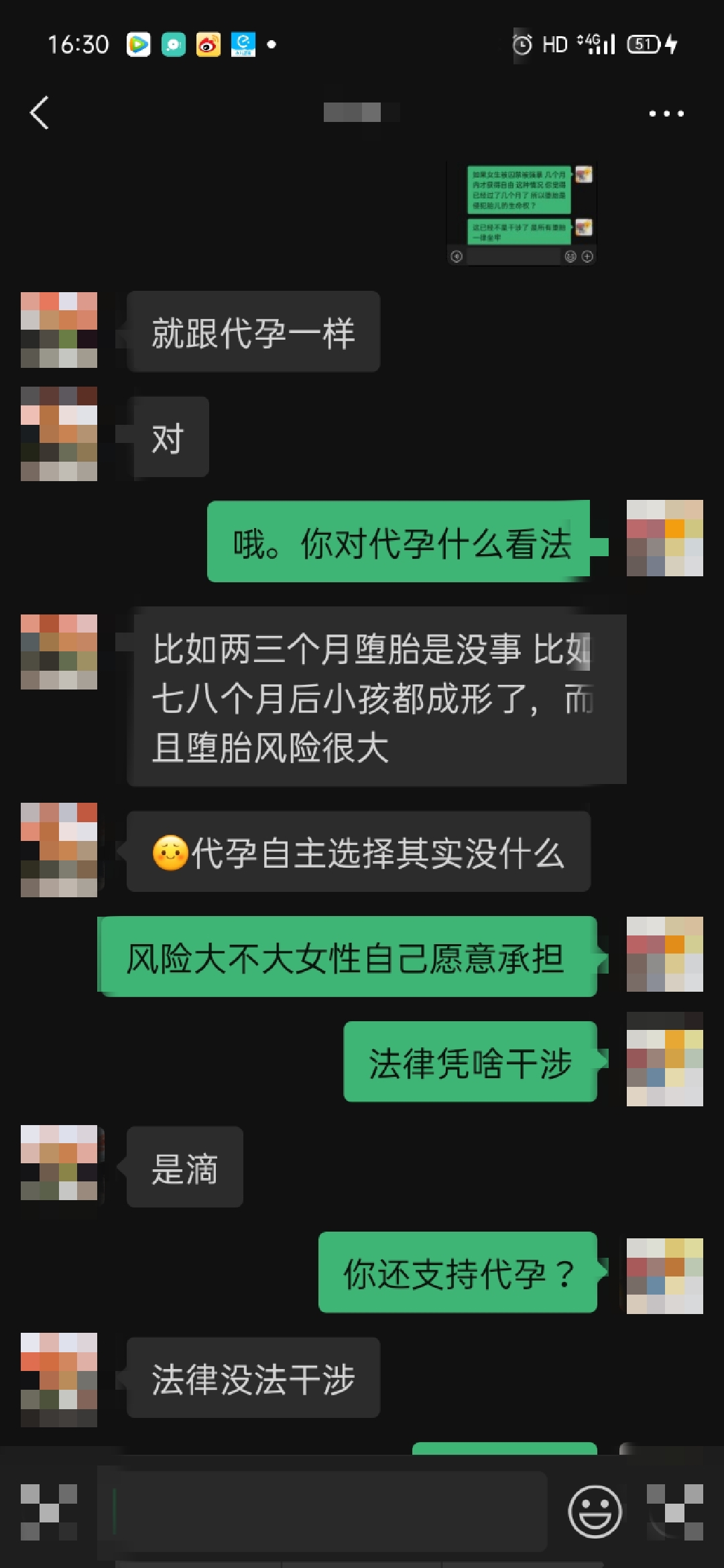Screen dimensions: 724x1568
Task: Go back to the chat list
Action: coord(40,113)
